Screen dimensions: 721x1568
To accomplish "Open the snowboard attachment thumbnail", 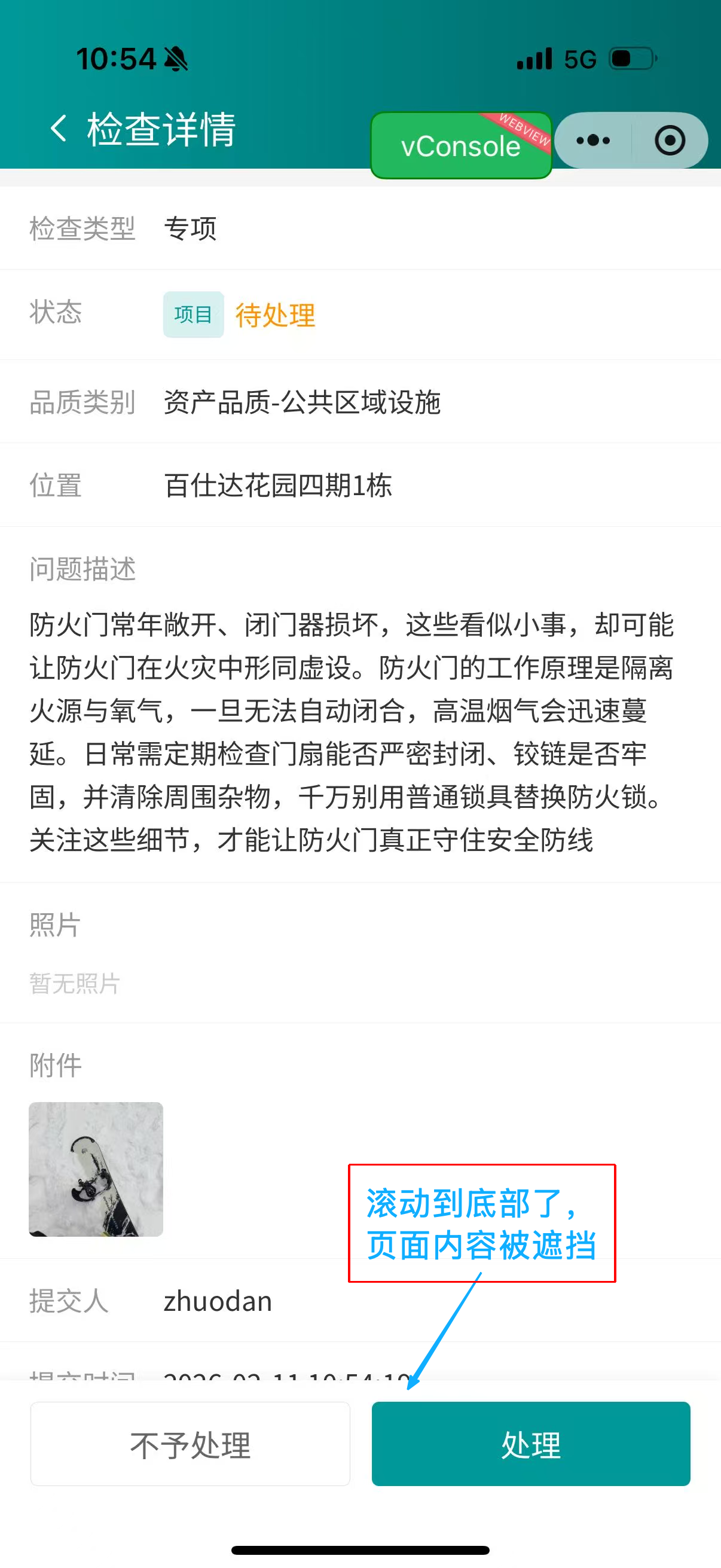I will (x=96, y=1169).
